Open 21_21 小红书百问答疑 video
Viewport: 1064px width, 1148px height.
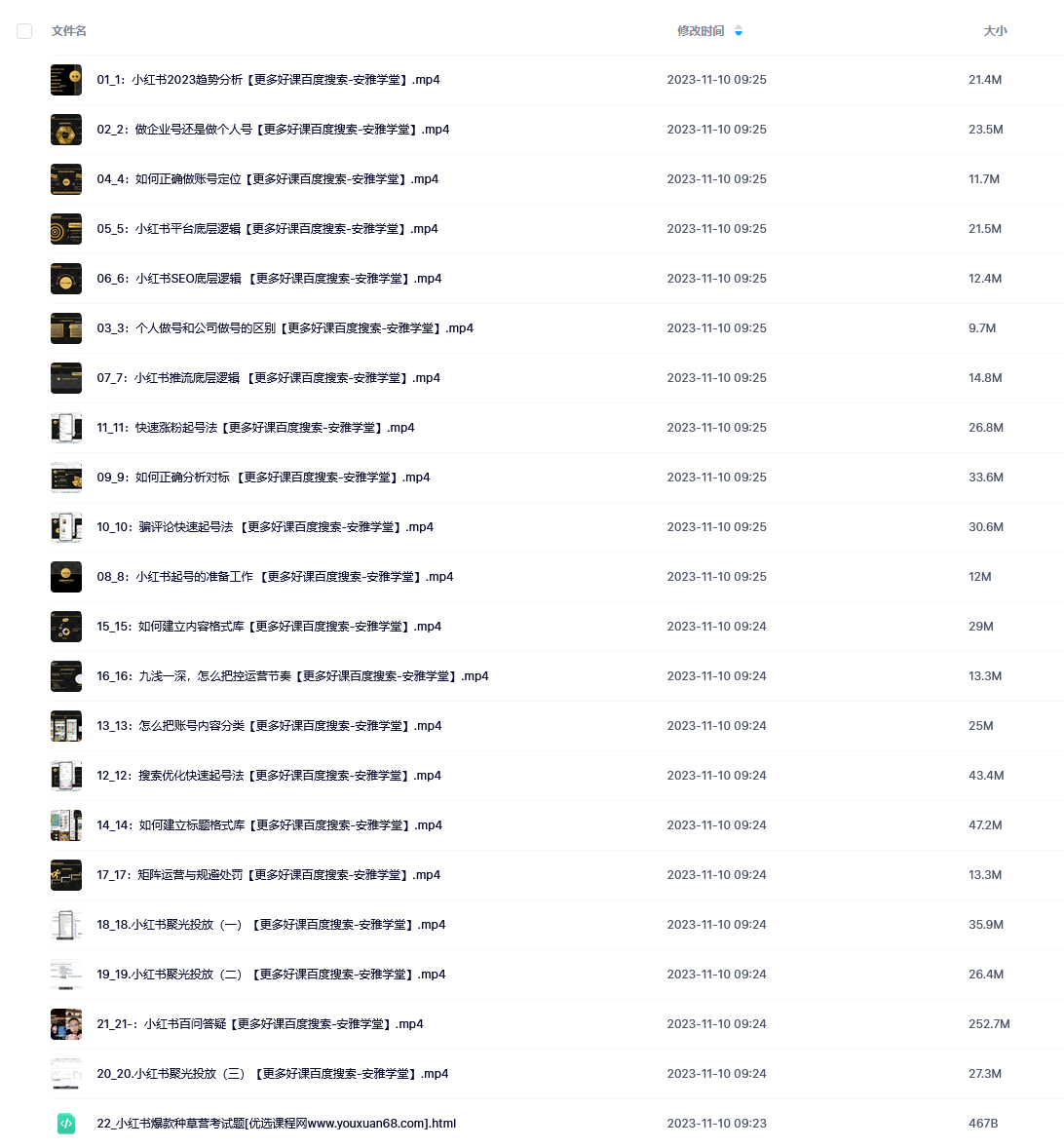pyautogui.click(x=260, y=1024)
